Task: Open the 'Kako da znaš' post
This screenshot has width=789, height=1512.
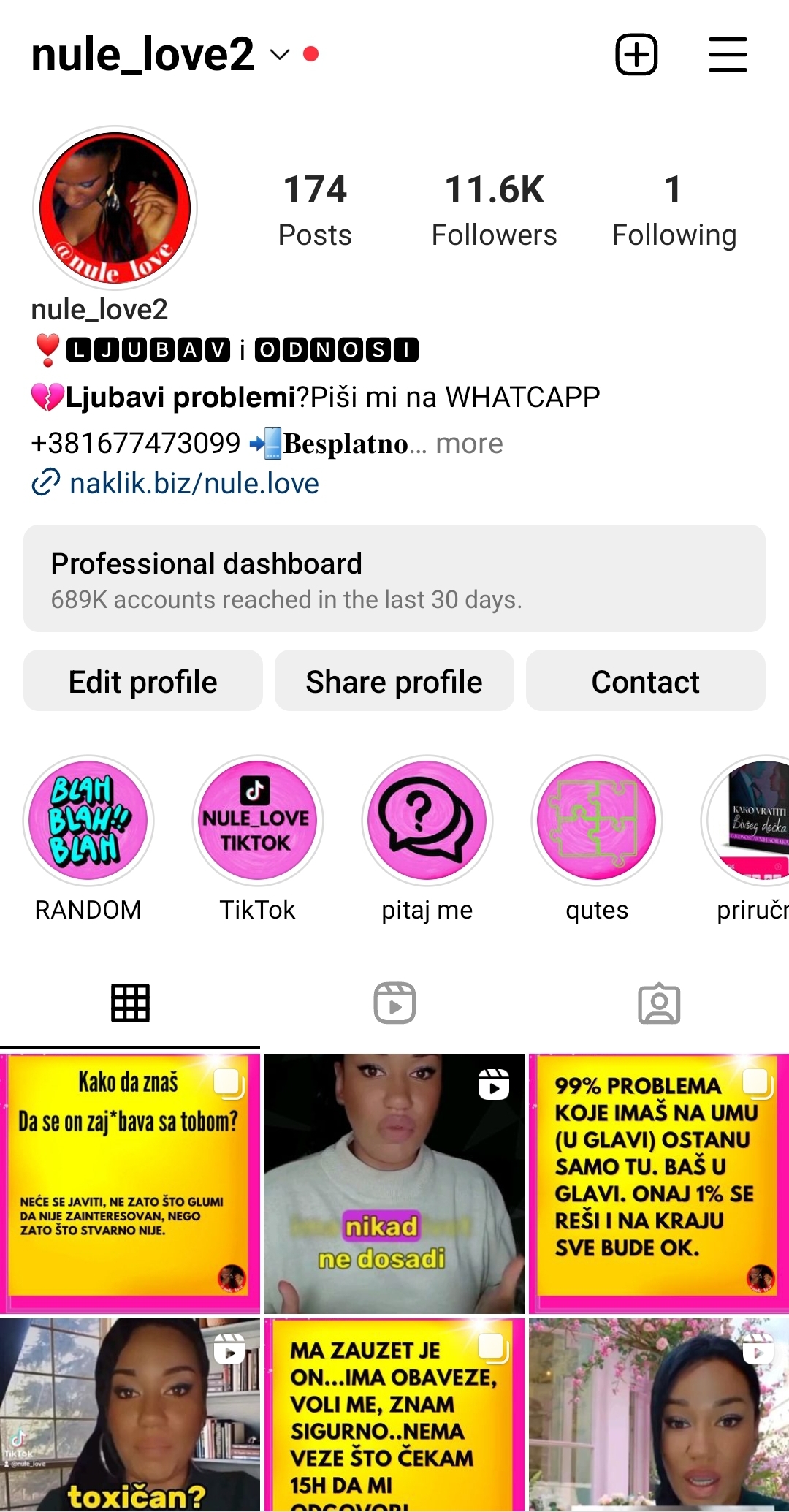Action: pos(130,1182)
